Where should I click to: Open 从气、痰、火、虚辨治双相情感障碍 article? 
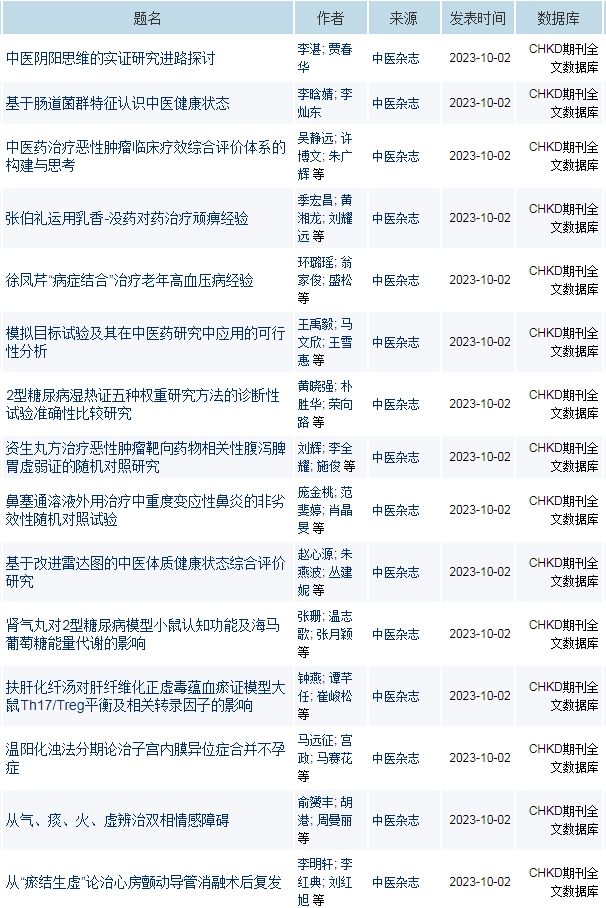[x=117, y=820]
